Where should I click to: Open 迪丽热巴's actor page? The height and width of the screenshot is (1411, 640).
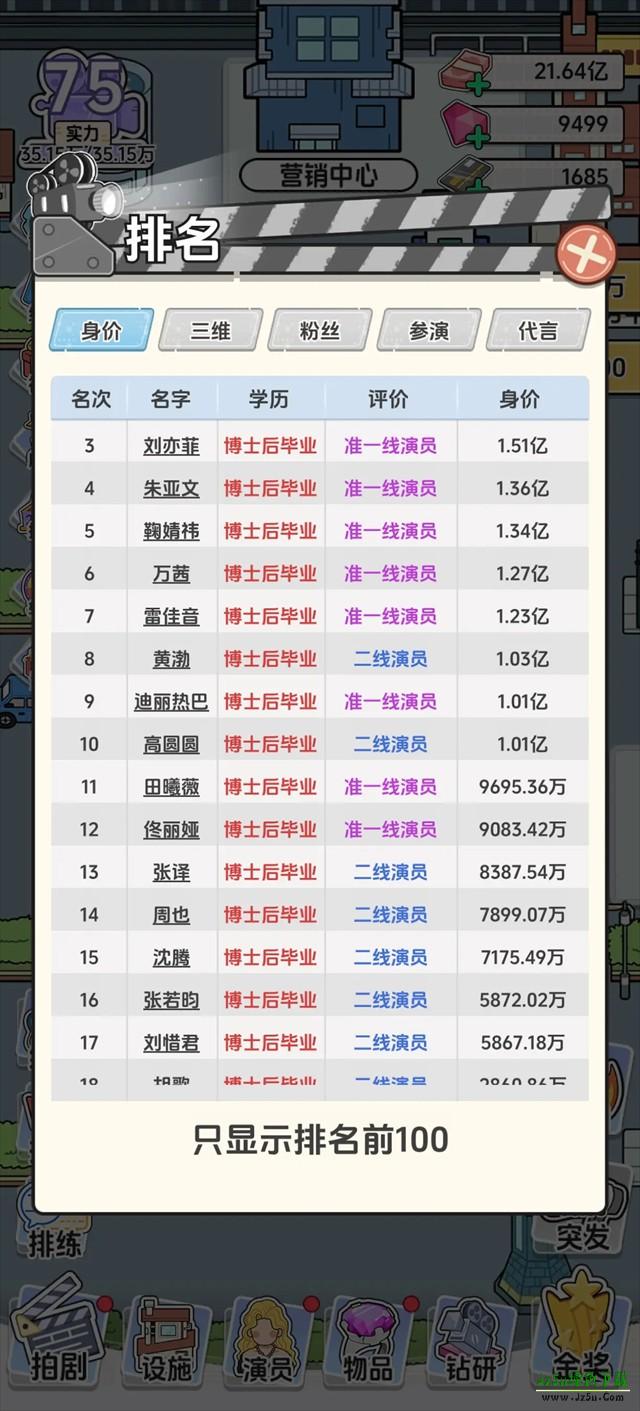coord(171,702)
